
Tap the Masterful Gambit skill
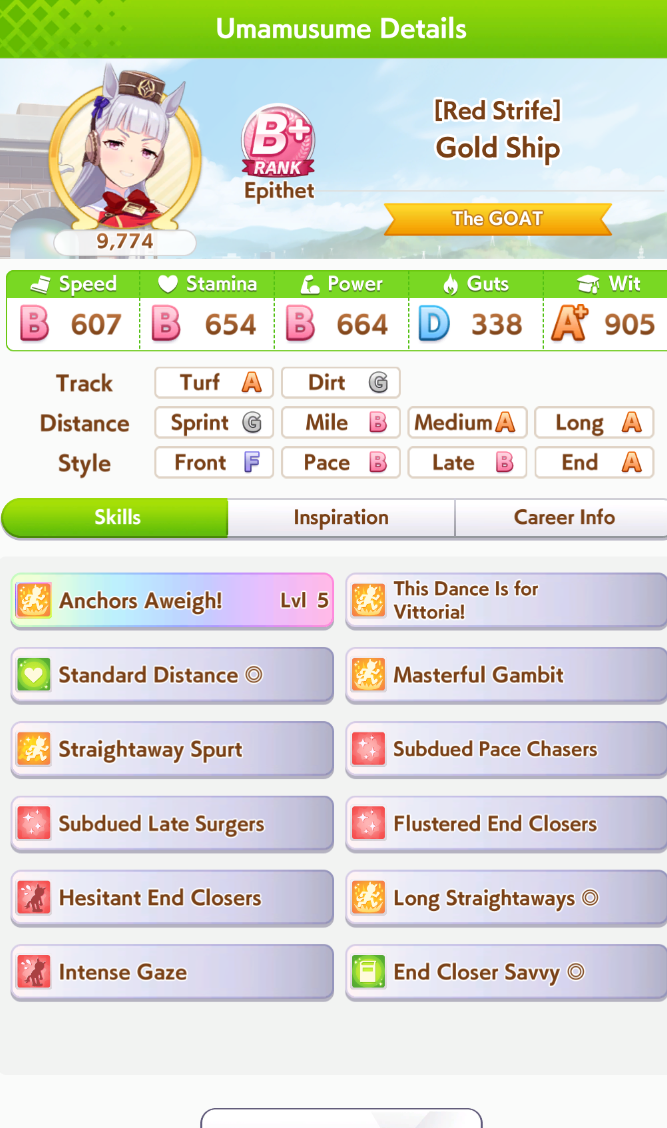[x=506, y=675]
